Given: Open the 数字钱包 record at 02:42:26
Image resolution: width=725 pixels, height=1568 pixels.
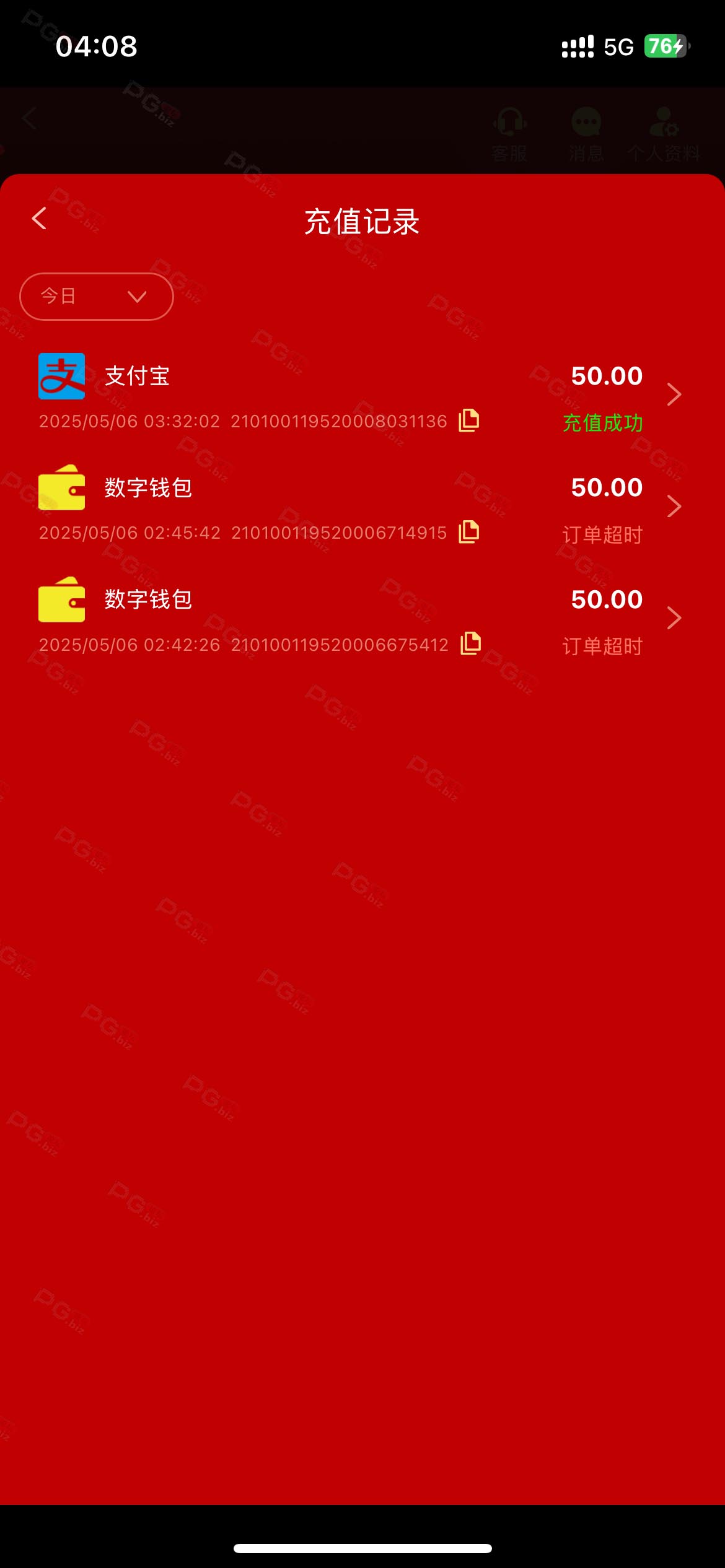Looking at the screenshot, I should [674, 618].
